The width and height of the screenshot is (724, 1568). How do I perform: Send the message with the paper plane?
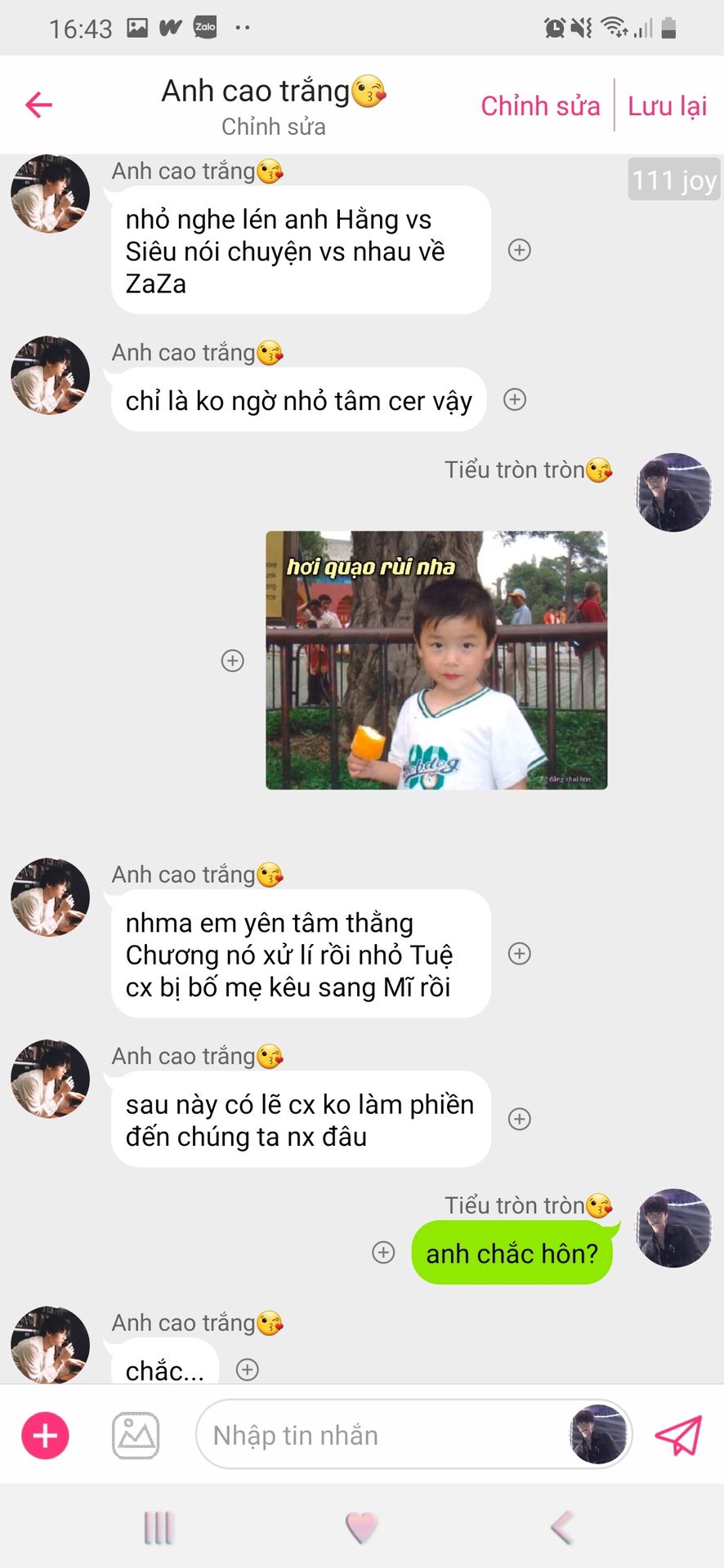pos(678,1435)
